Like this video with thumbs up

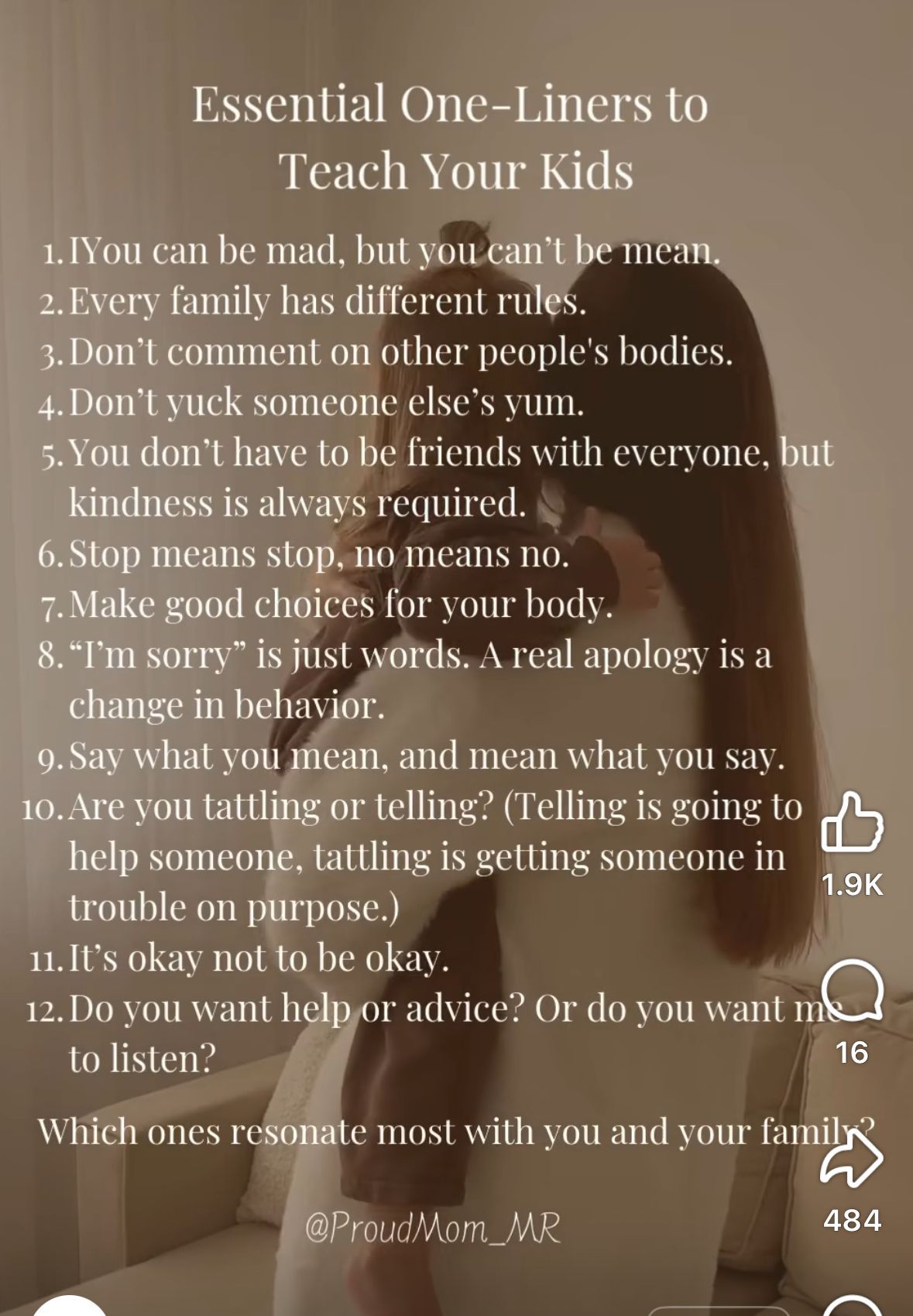pyautogui.click(x=852, y=823)
